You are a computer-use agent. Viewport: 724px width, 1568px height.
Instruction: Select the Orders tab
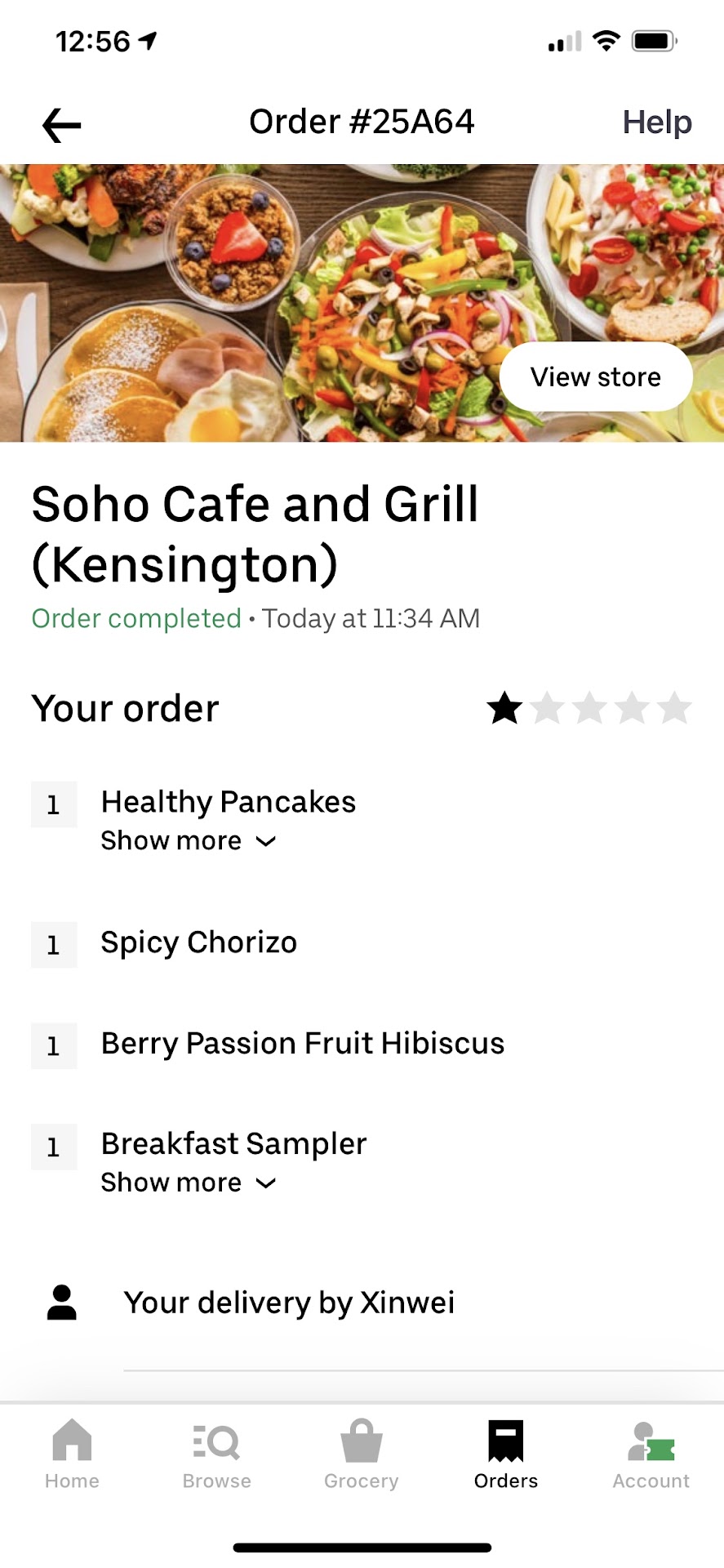(x=505, y=1455)
